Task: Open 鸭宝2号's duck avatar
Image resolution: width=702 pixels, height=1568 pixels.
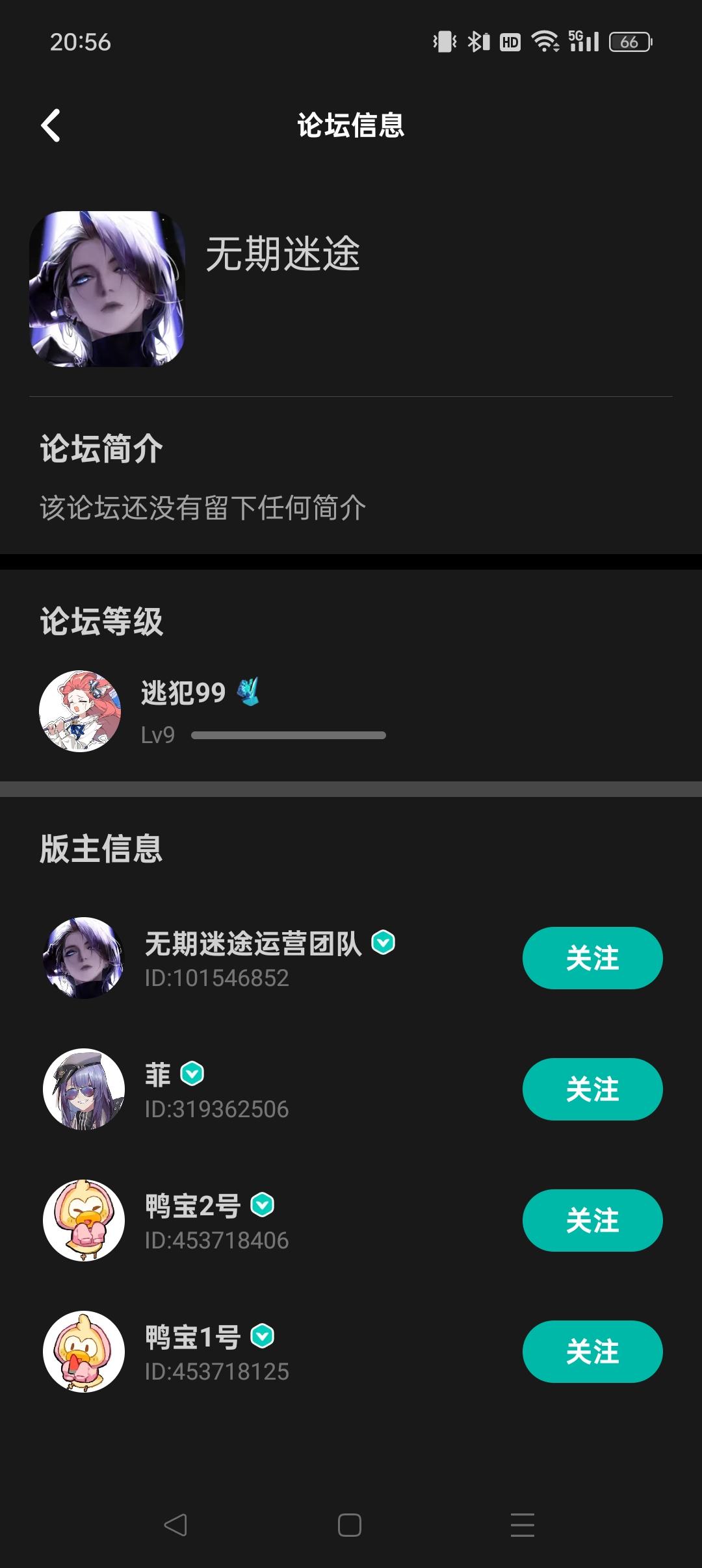Action: 84,1220
